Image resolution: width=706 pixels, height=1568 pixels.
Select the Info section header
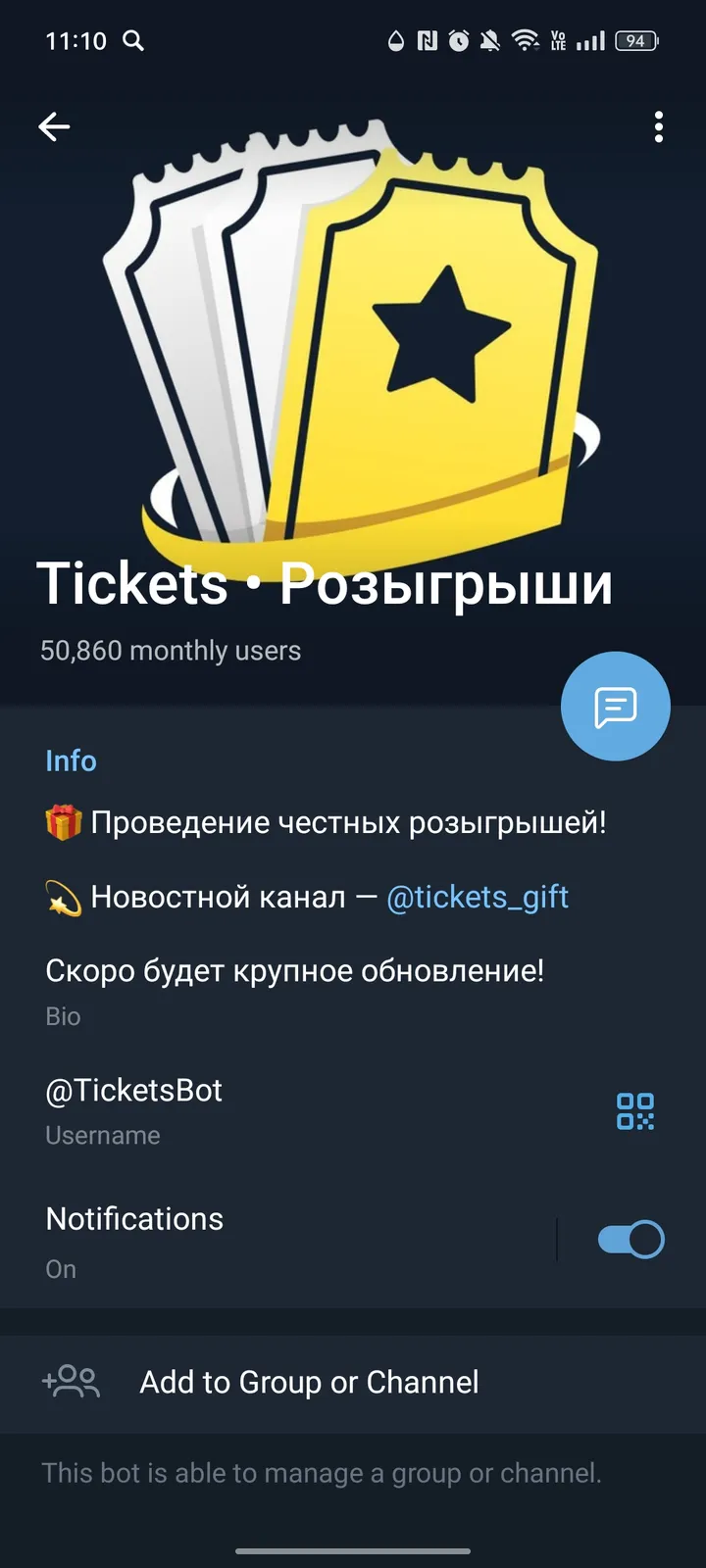pos(71,760)
